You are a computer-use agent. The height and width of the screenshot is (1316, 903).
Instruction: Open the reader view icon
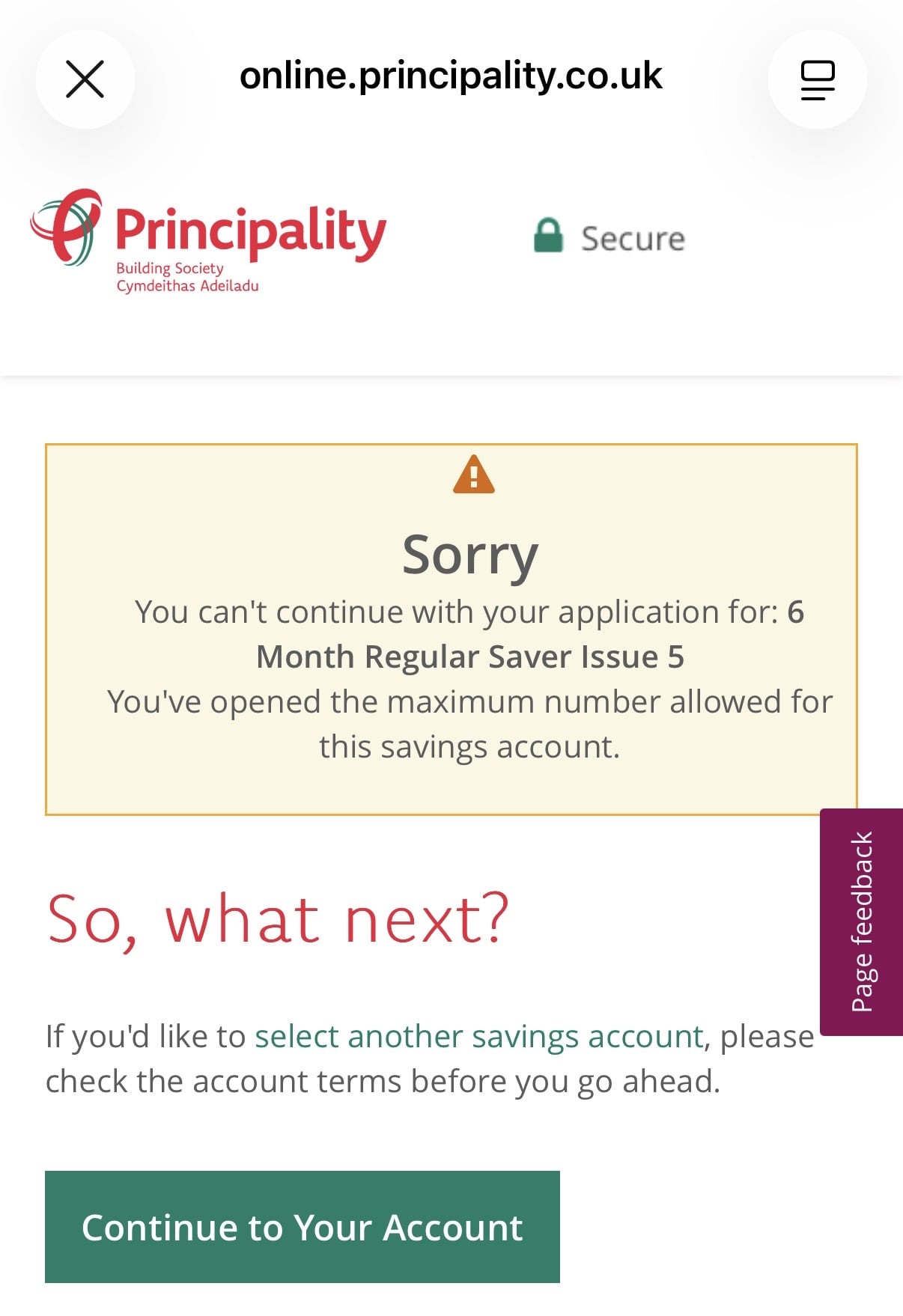[x=817, y=79]
